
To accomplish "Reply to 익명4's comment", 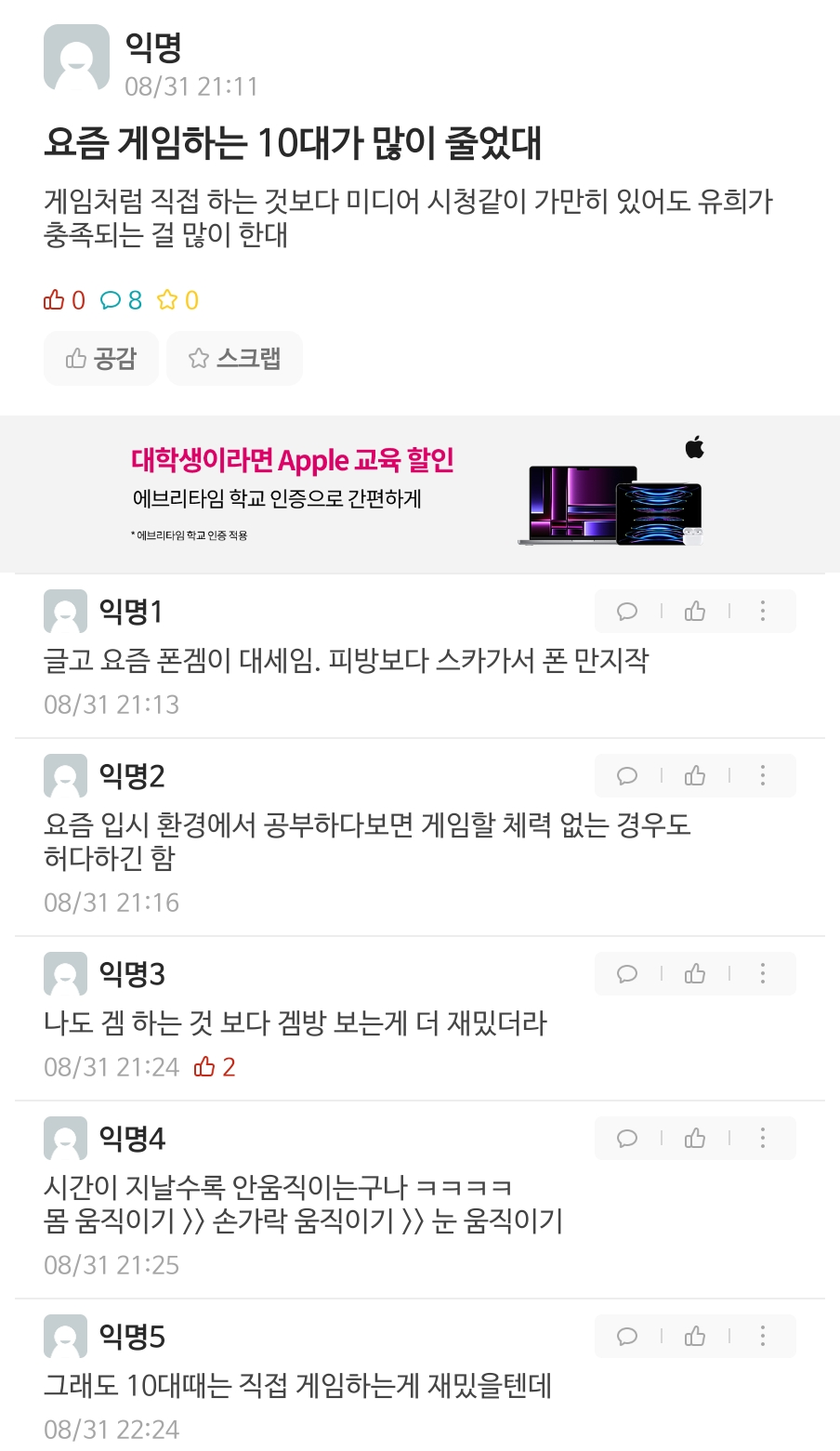I will pos(627,1139).
